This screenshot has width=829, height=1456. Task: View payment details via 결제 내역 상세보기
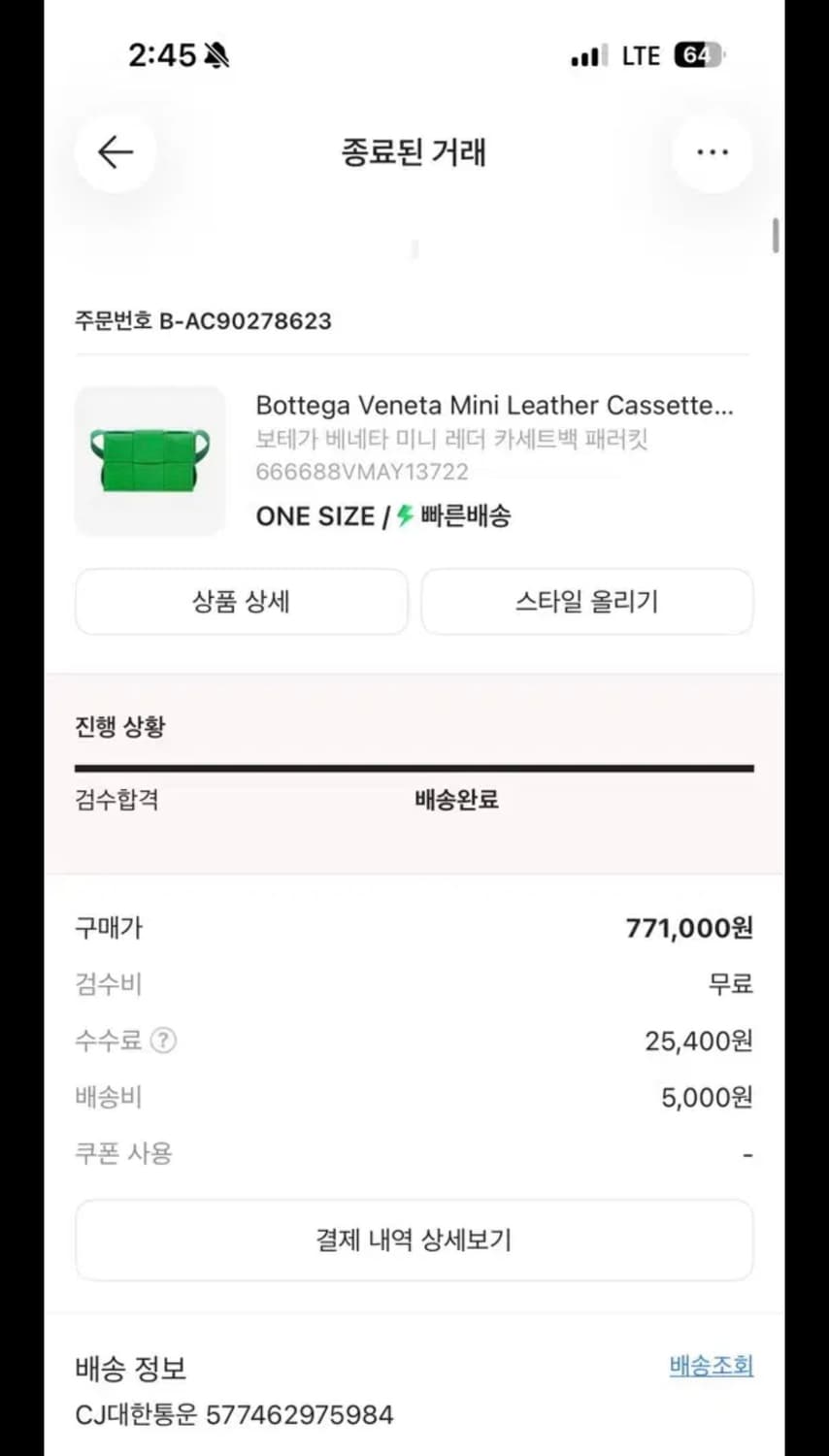point(414,1240)
